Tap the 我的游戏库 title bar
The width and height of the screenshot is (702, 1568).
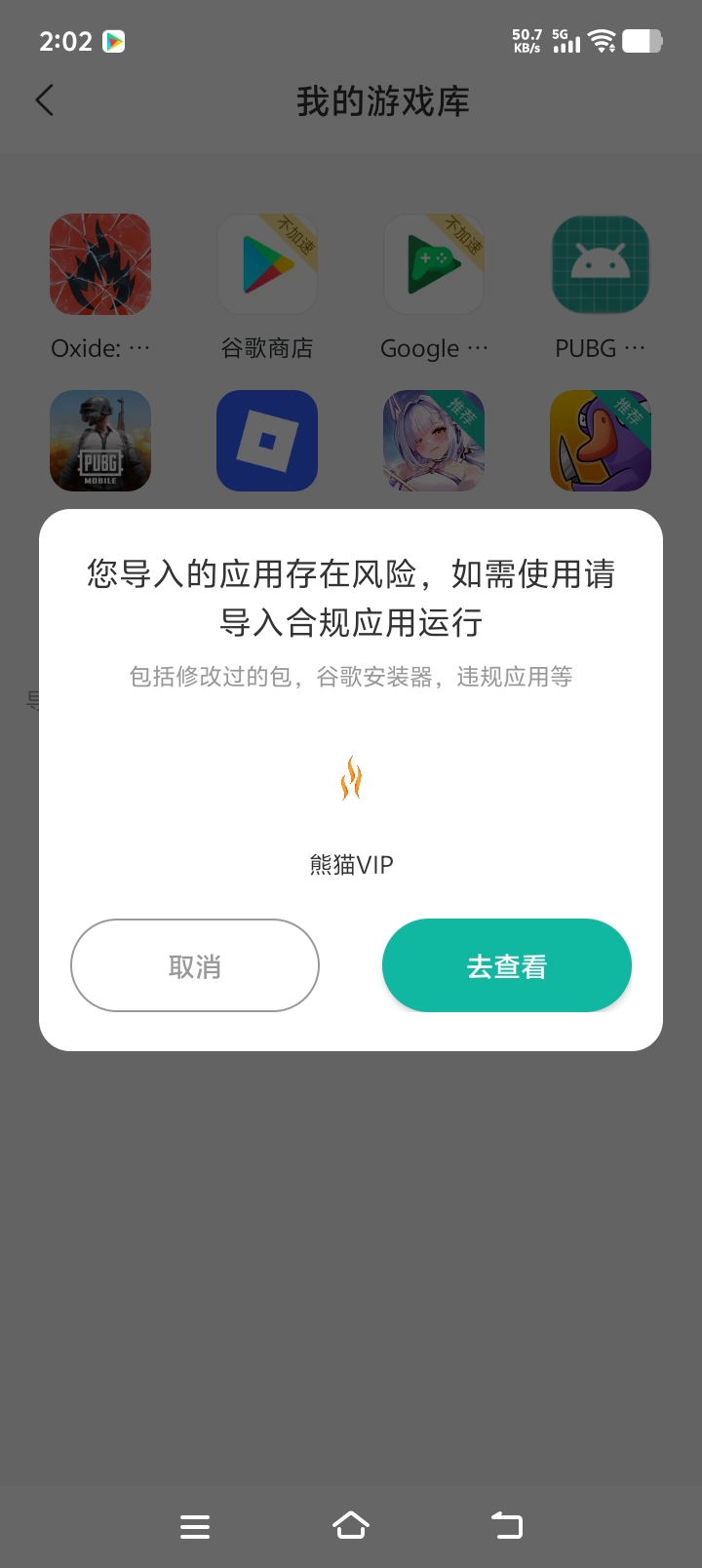tap(382, 101)
